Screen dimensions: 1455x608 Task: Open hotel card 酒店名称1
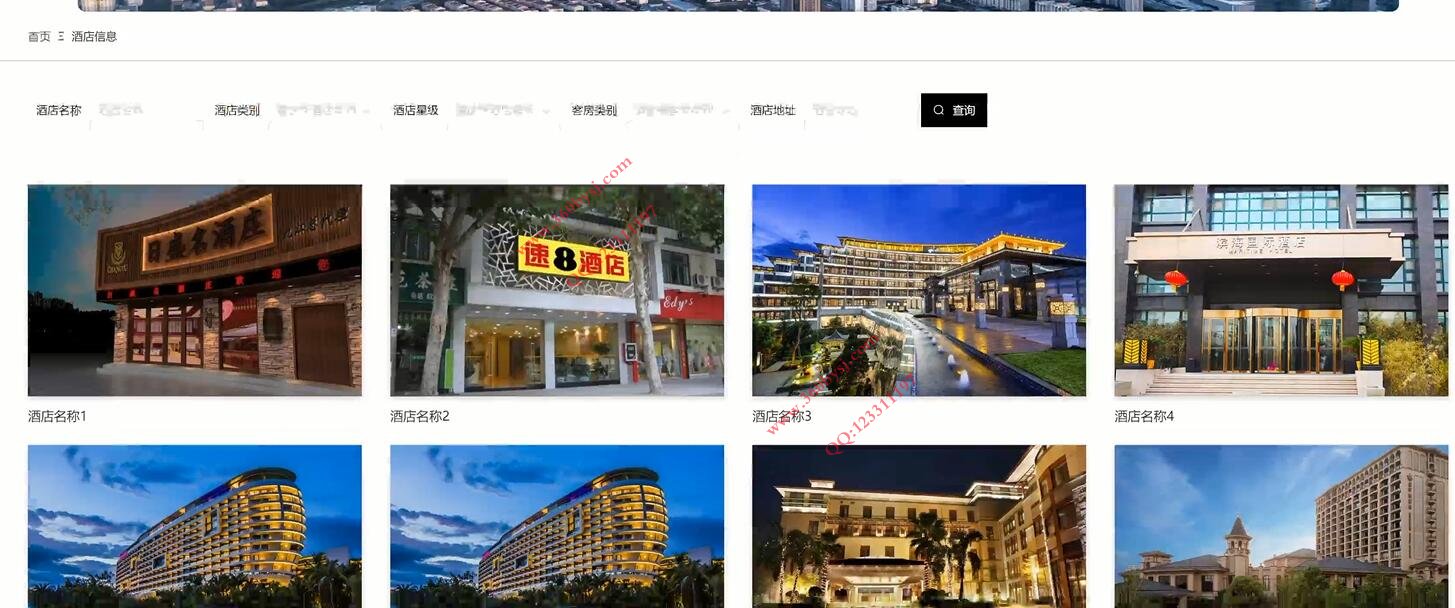194,290
